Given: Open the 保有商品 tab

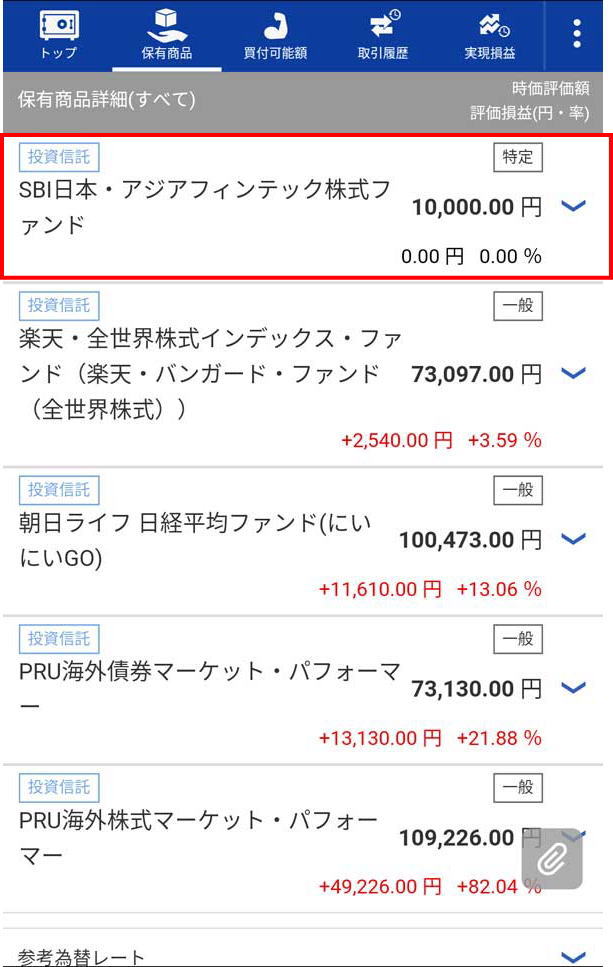Looking at the screenshot, I should click(166, 36).
